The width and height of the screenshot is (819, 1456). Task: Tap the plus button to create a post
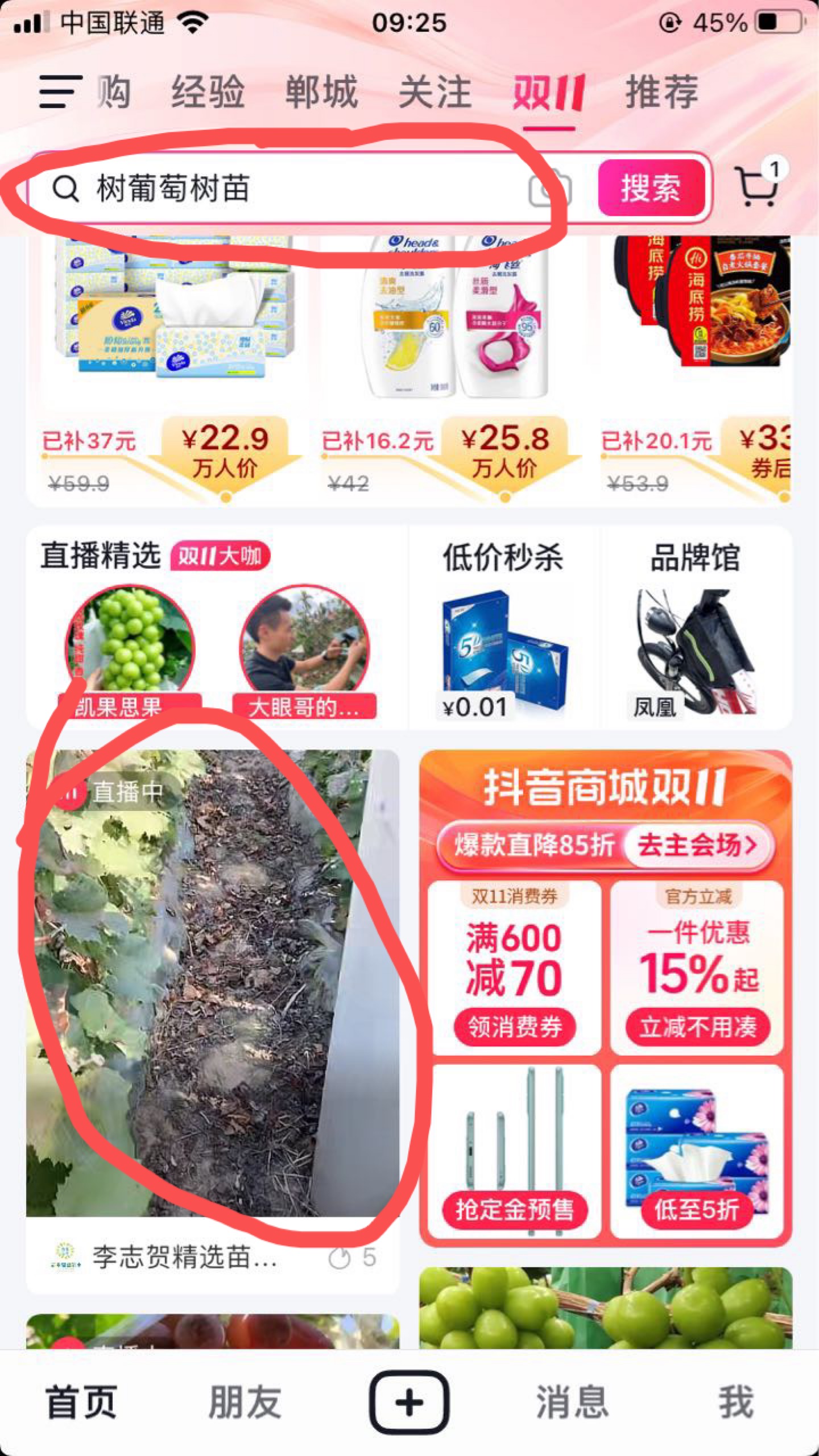tap(409, 1402)
